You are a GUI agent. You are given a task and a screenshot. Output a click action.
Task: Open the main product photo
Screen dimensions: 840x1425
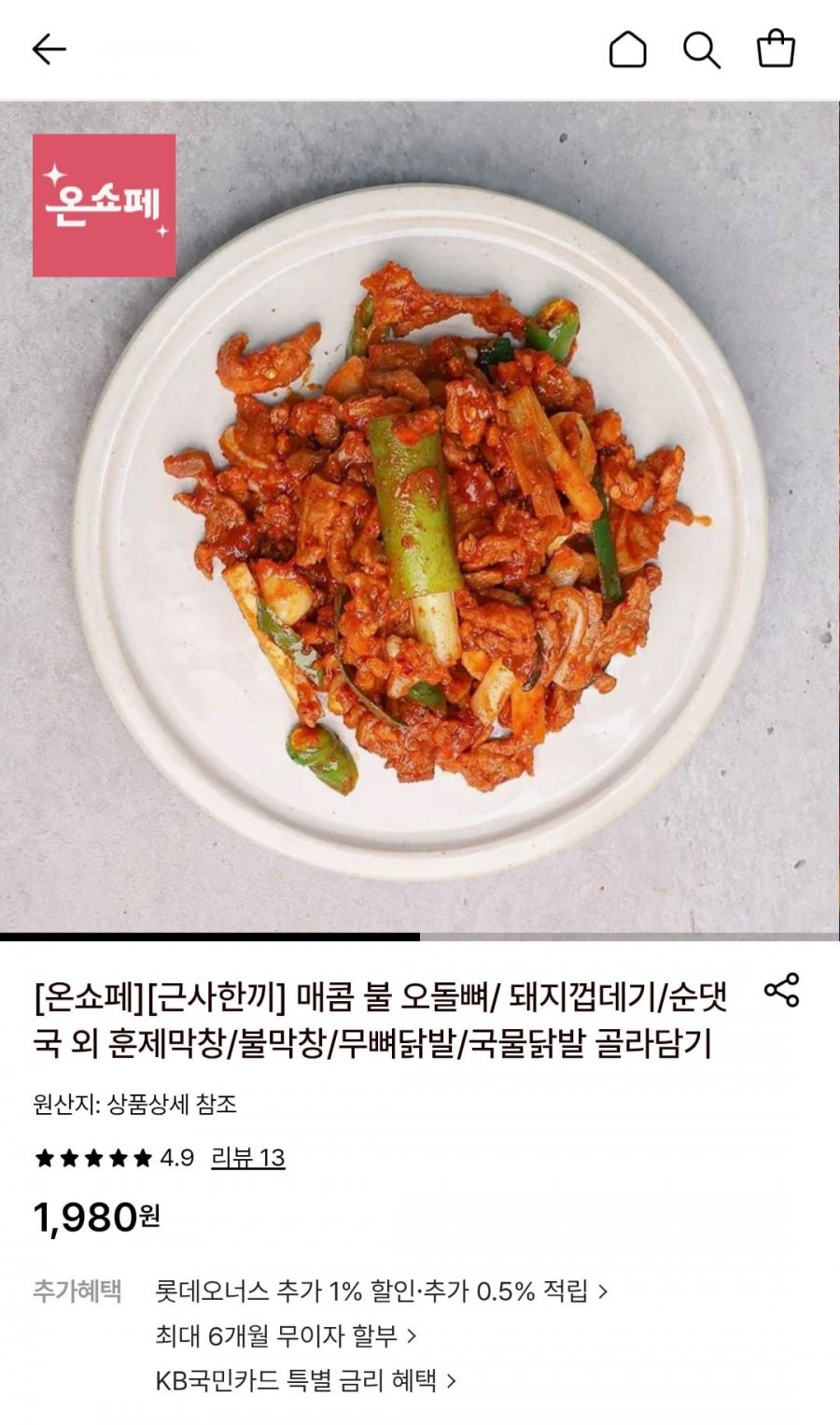tap(420, 514)
